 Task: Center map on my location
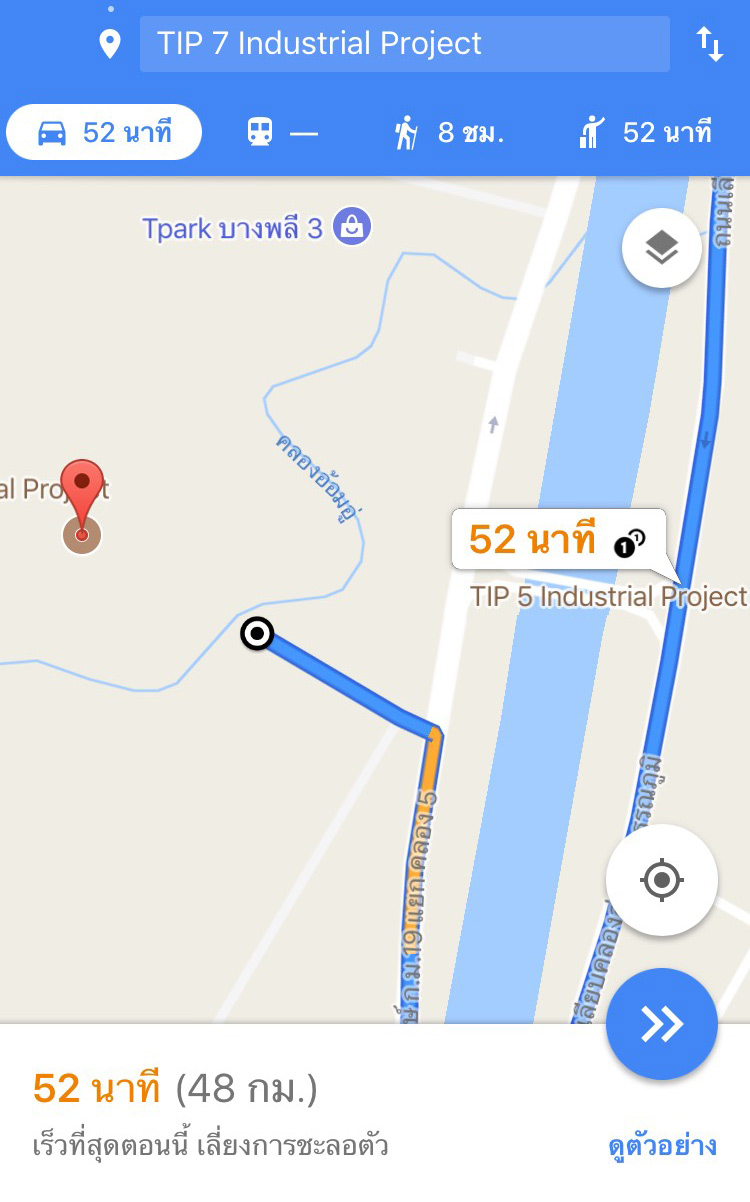661,880
